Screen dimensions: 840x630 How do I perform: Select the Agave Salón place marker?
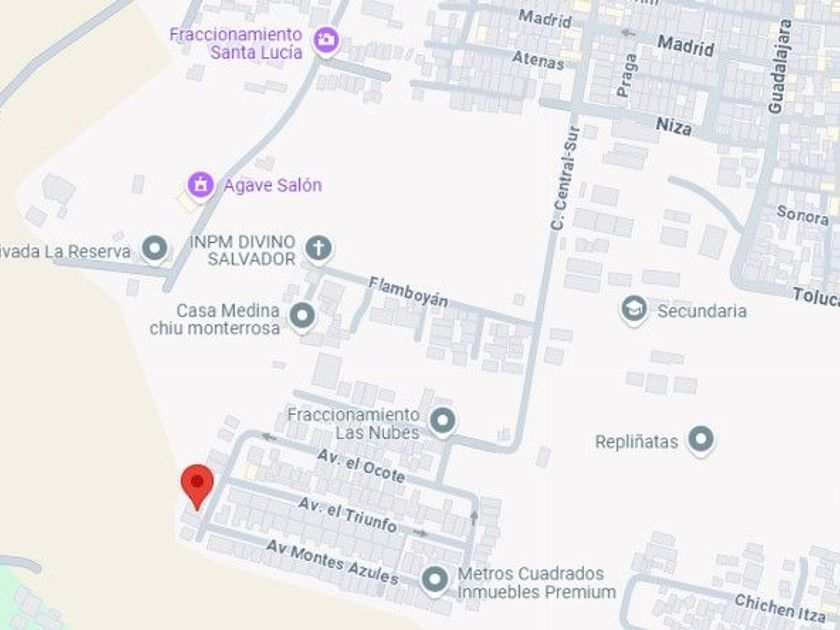(x=201, y=185)
